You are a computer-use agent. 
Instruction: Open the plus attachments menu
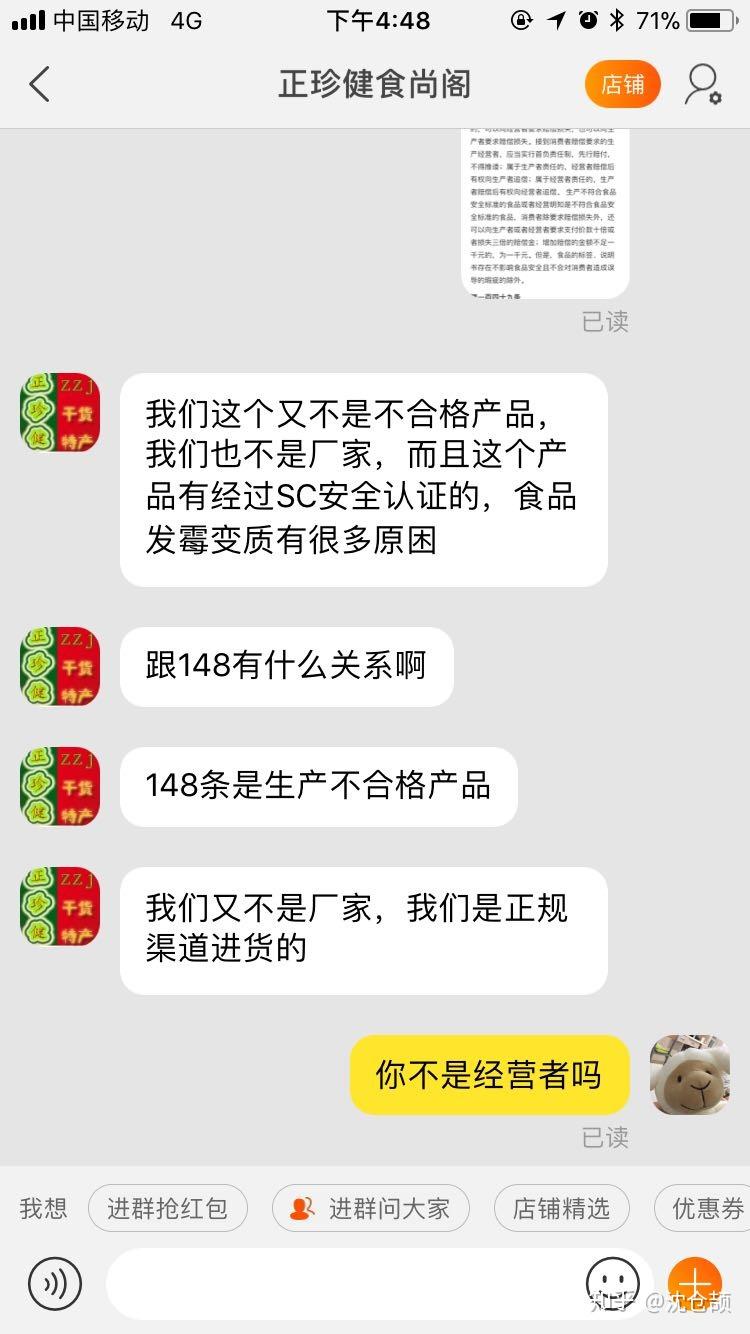click(x=695, y=1283)
